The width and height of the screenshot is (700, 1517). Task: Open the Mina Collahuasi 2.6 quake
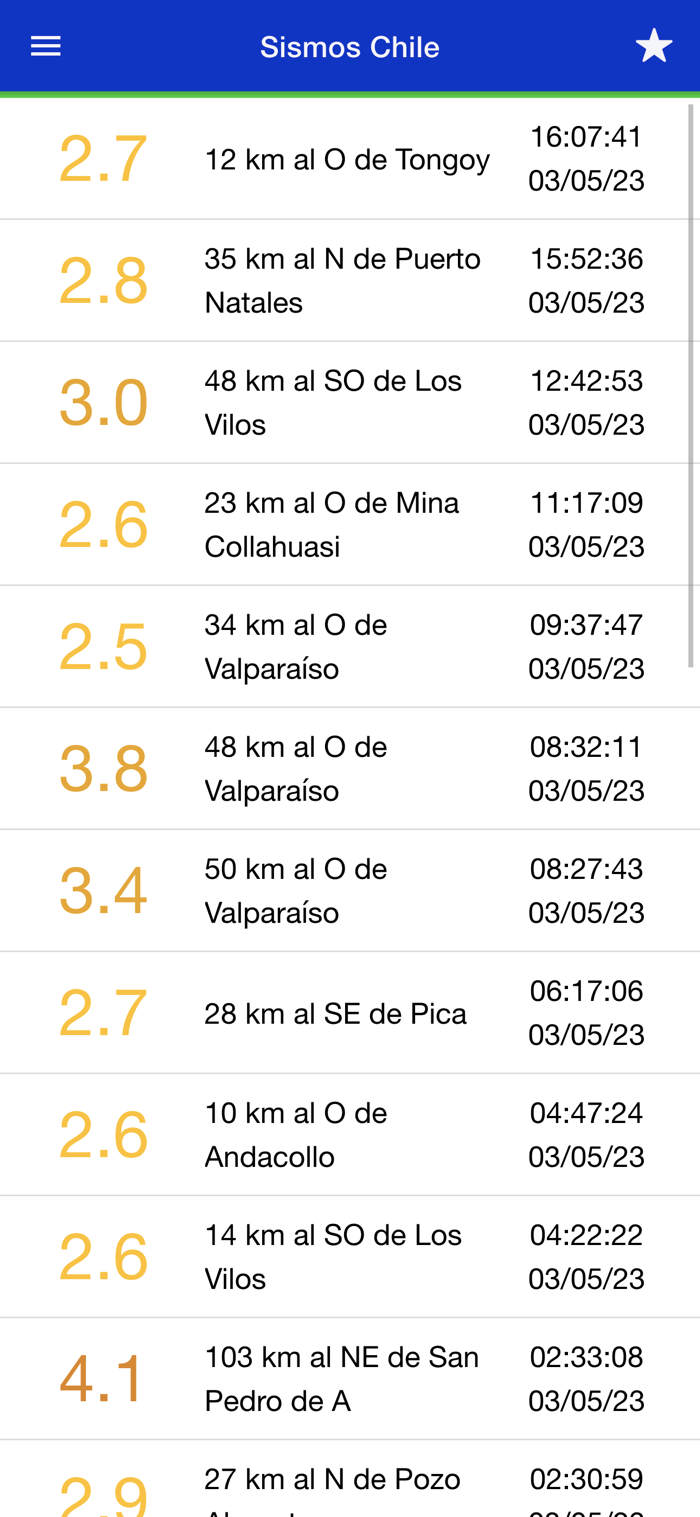347,525
